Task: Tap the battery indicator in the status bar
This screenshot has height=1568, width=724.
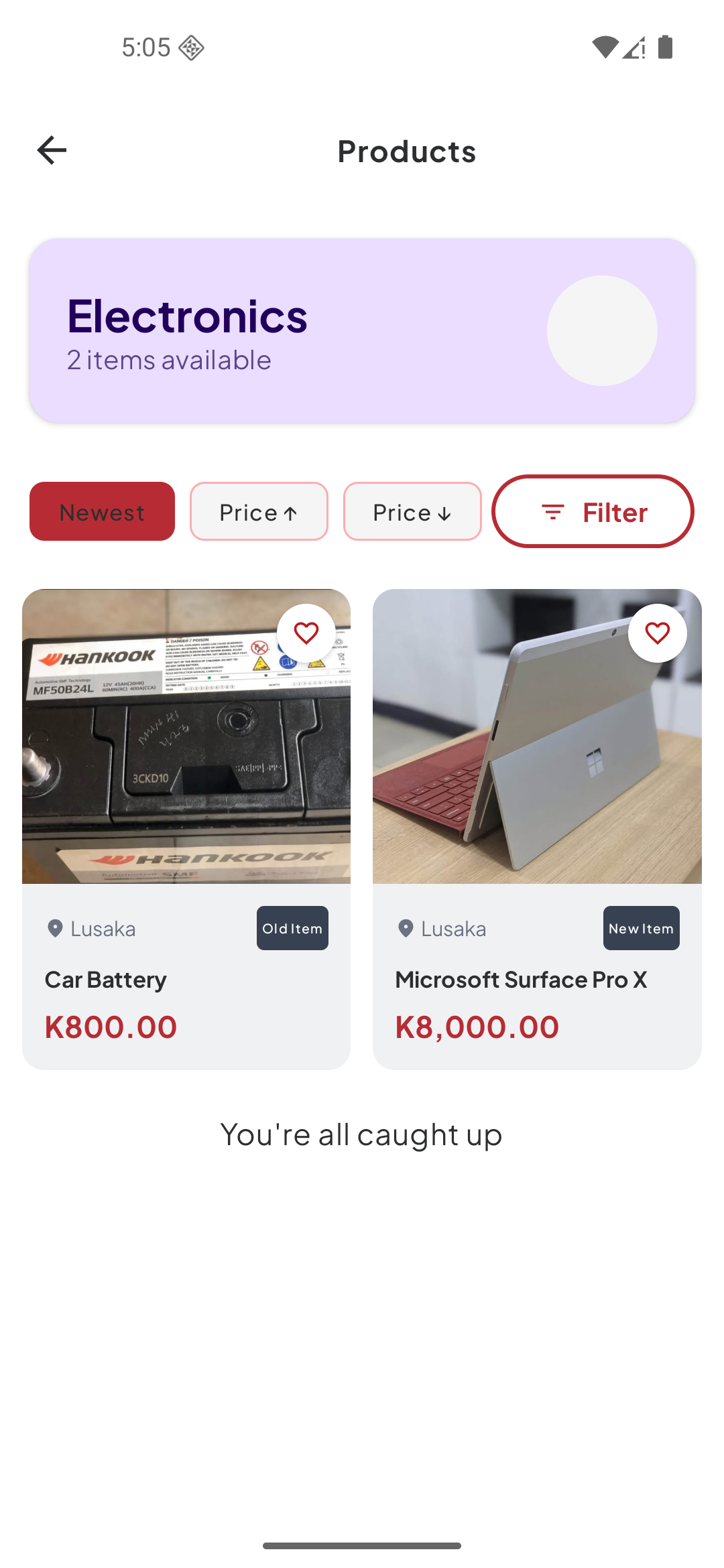Action: [x=665, y=47]
